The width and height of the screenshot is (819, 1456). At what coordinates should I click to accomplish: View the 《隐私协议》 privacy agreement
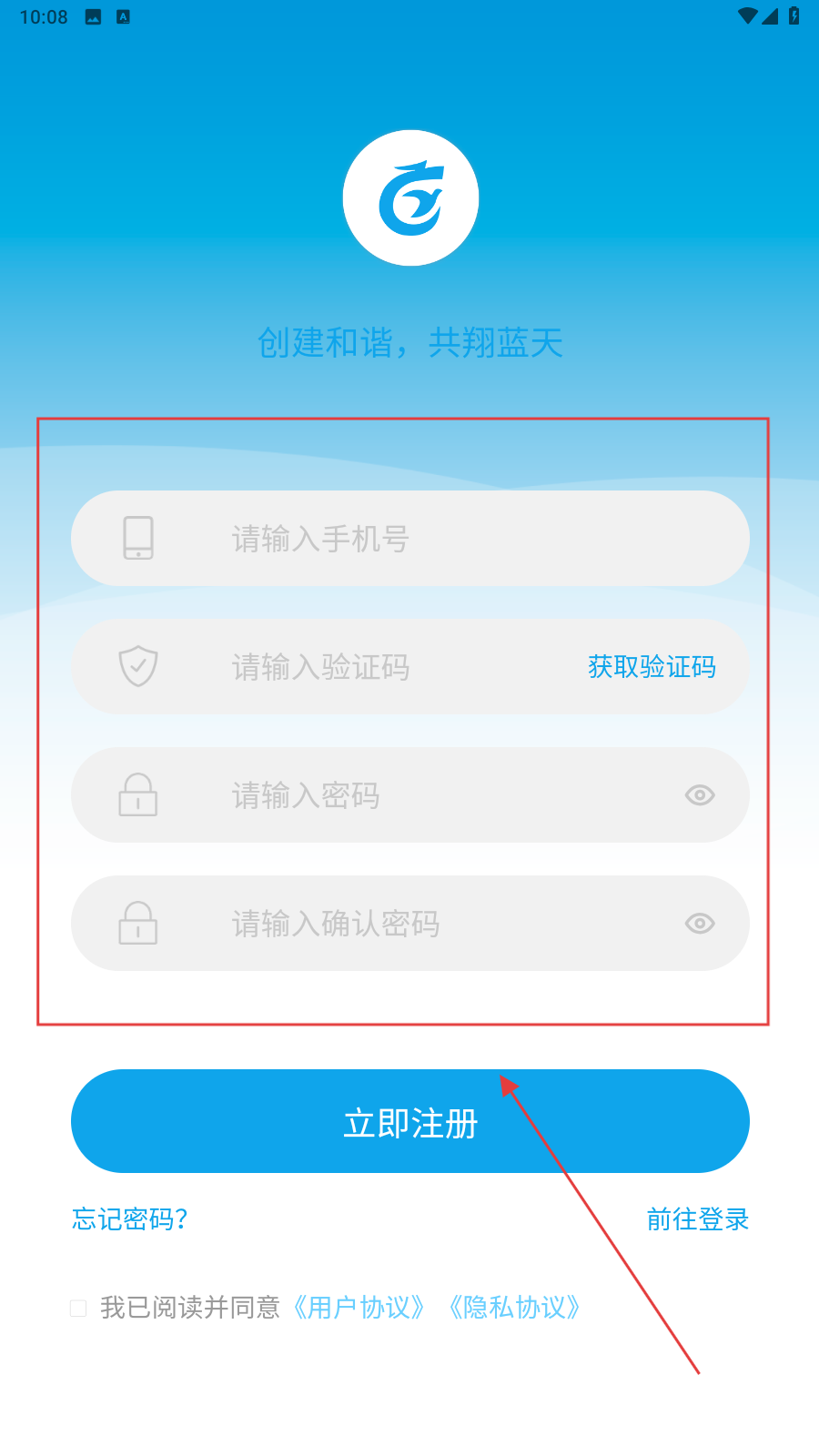515,1308
